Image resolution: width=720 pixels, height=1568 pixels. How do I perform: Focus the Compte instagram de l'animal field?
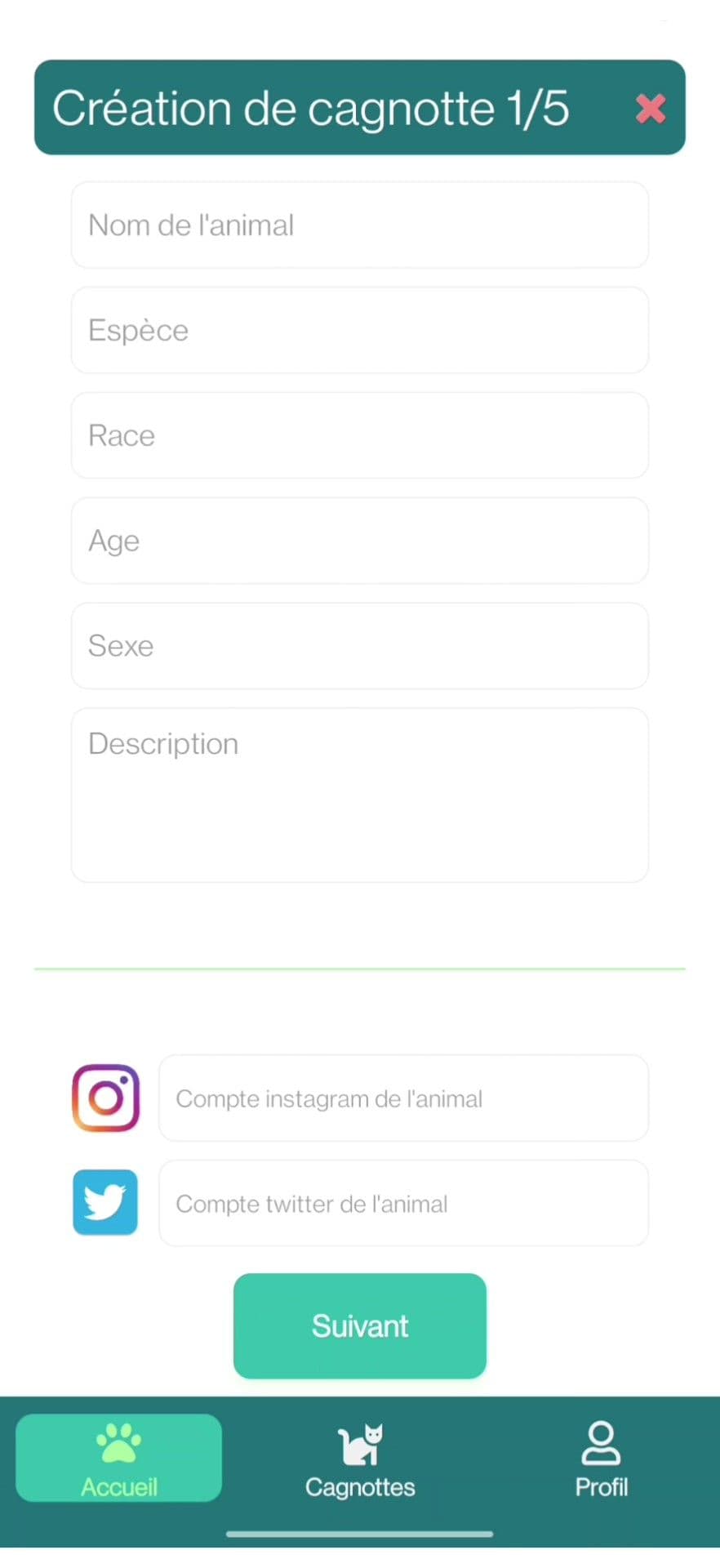click(403, 1098)
